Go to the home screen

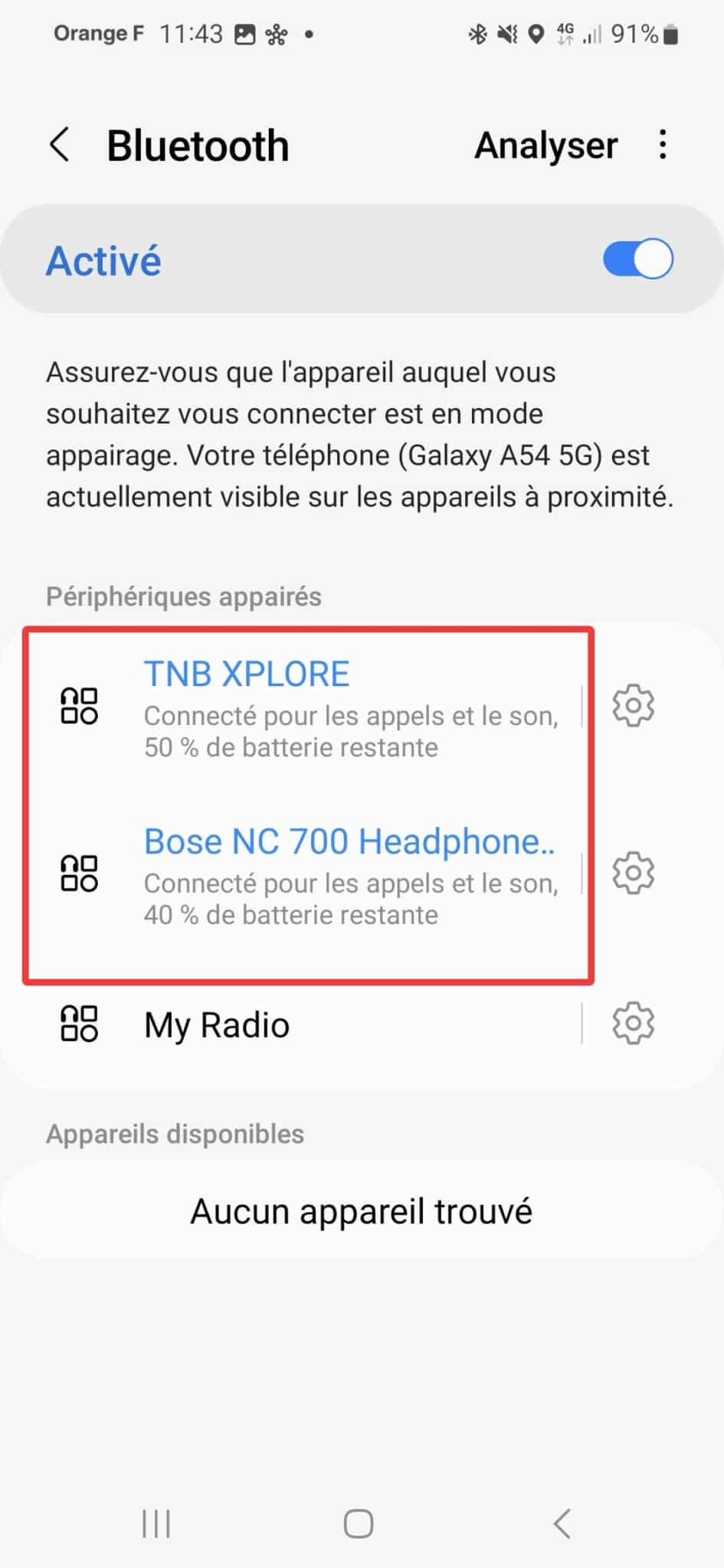click(359, 1524)
